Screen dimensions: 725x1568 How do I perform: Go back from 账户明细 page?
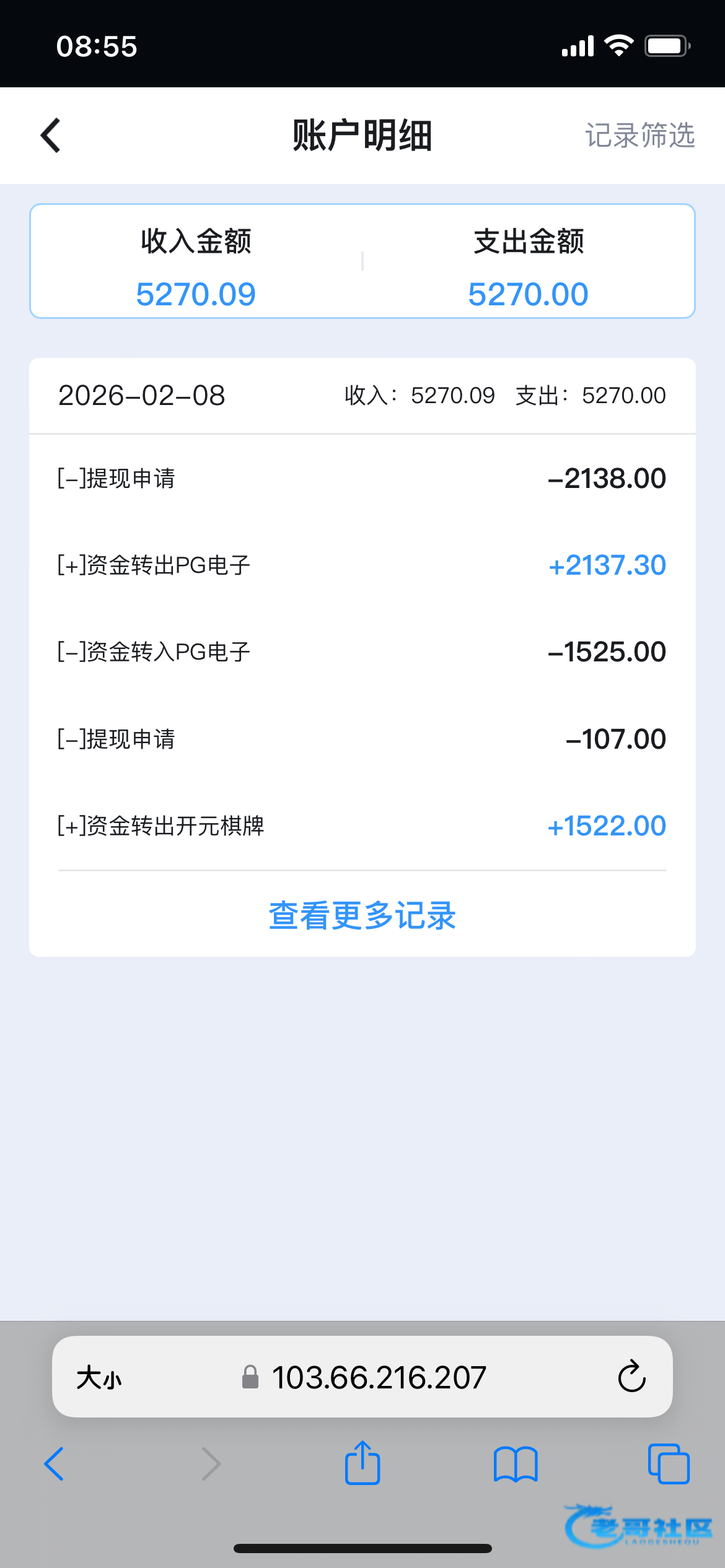point(51,135)
